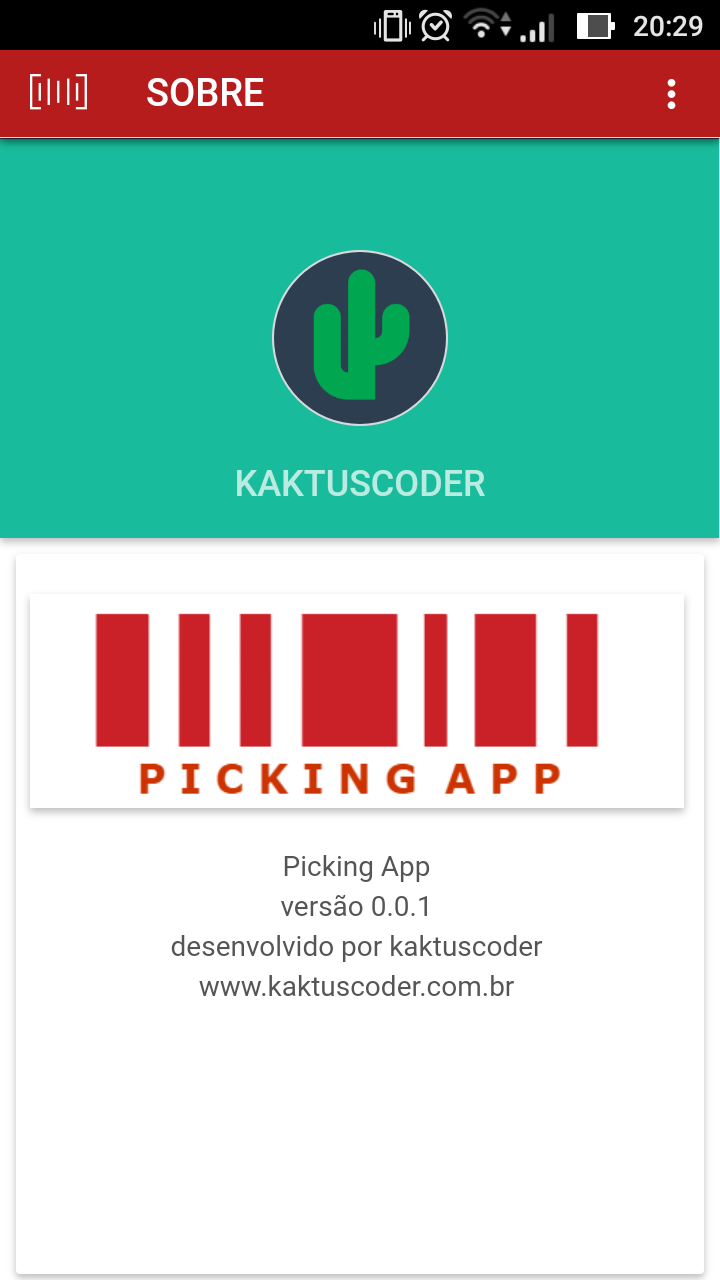Tap the barcode icon in the app bar
Image resolution: width=720 pixels, height=1280 pixels.
58,92
